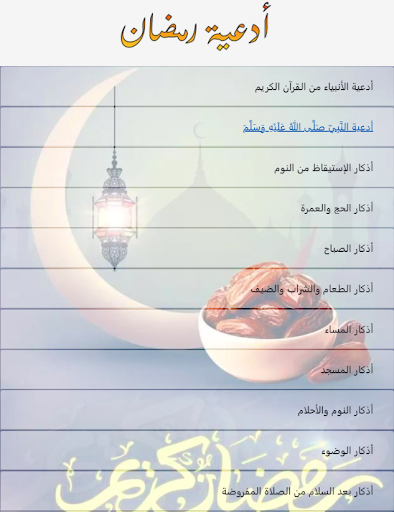Open أذكار الطعام والشراب والضيف
The image size is (394, 512).
click(x=197, y=289)
